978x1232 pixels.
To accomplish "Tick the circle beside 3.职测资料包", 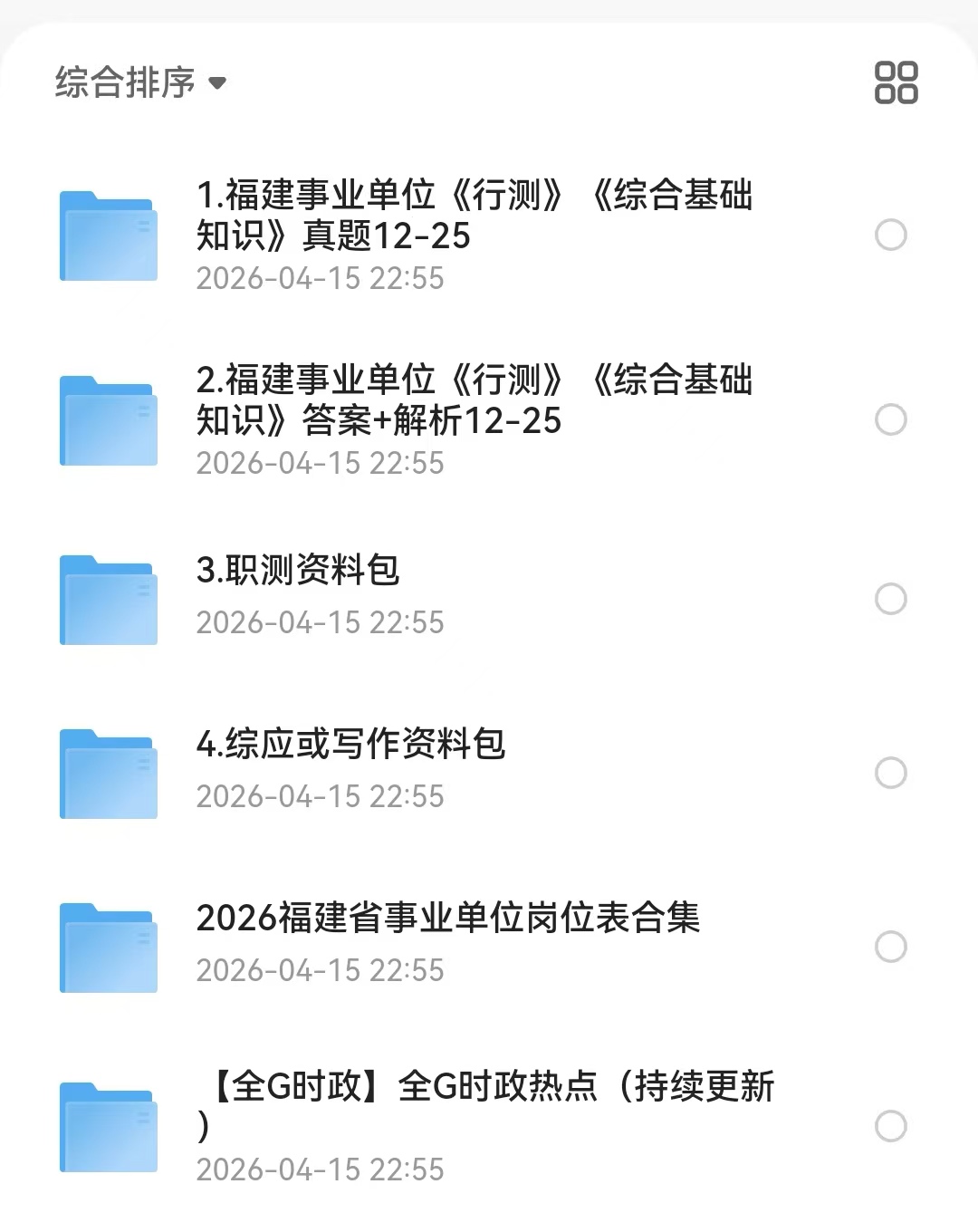I will pyautogui.click(x=891, y=600).
